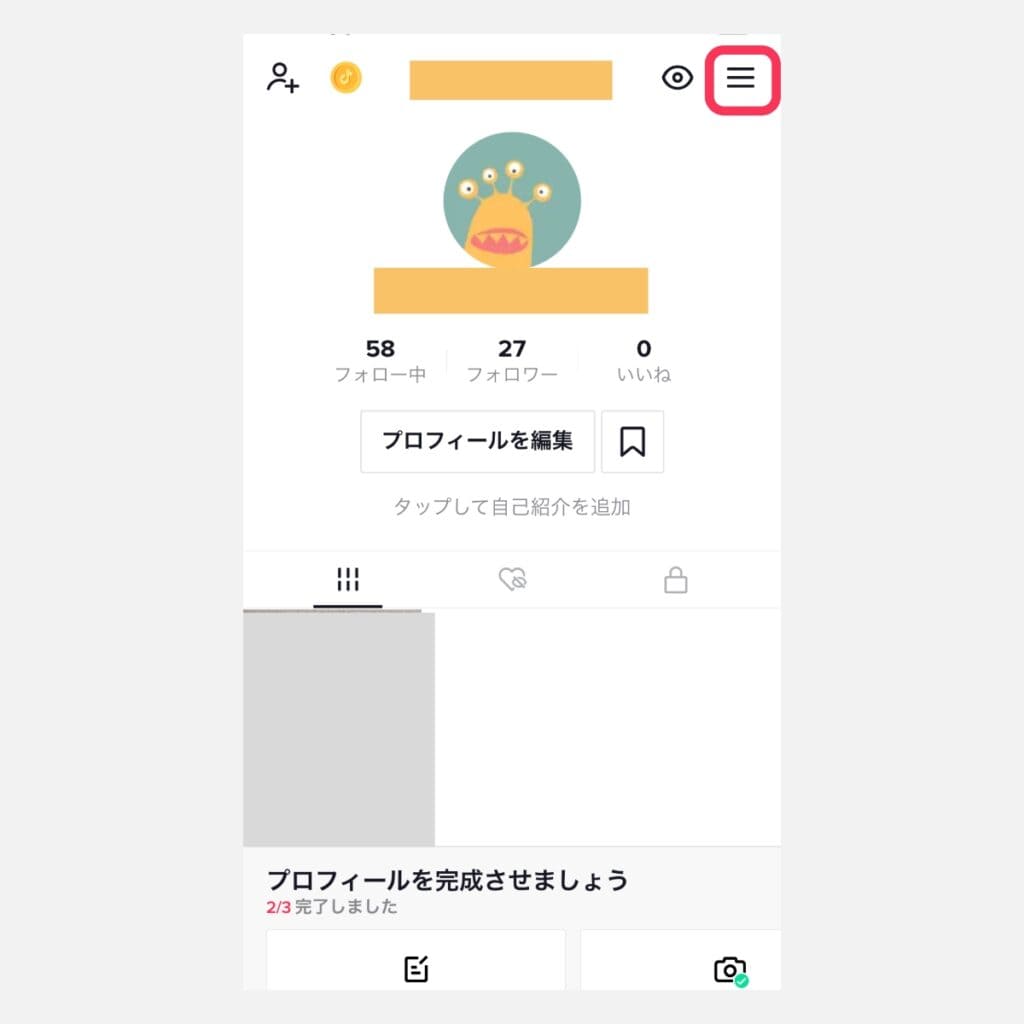The width and height of the screenshot is (1024, 1024).
Task: Open the フォロー中 count of 58
Action: tap(380, 361)
